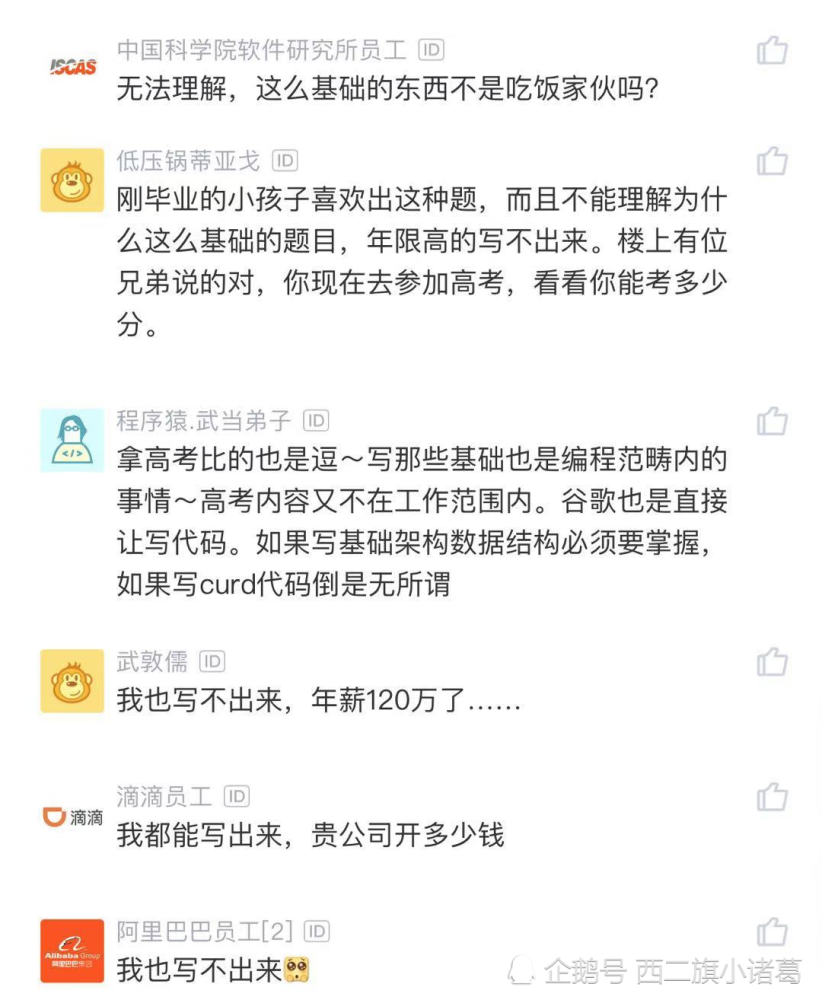
Task: Click 武敦儒's monkey avatar
Action: [71, 680]
